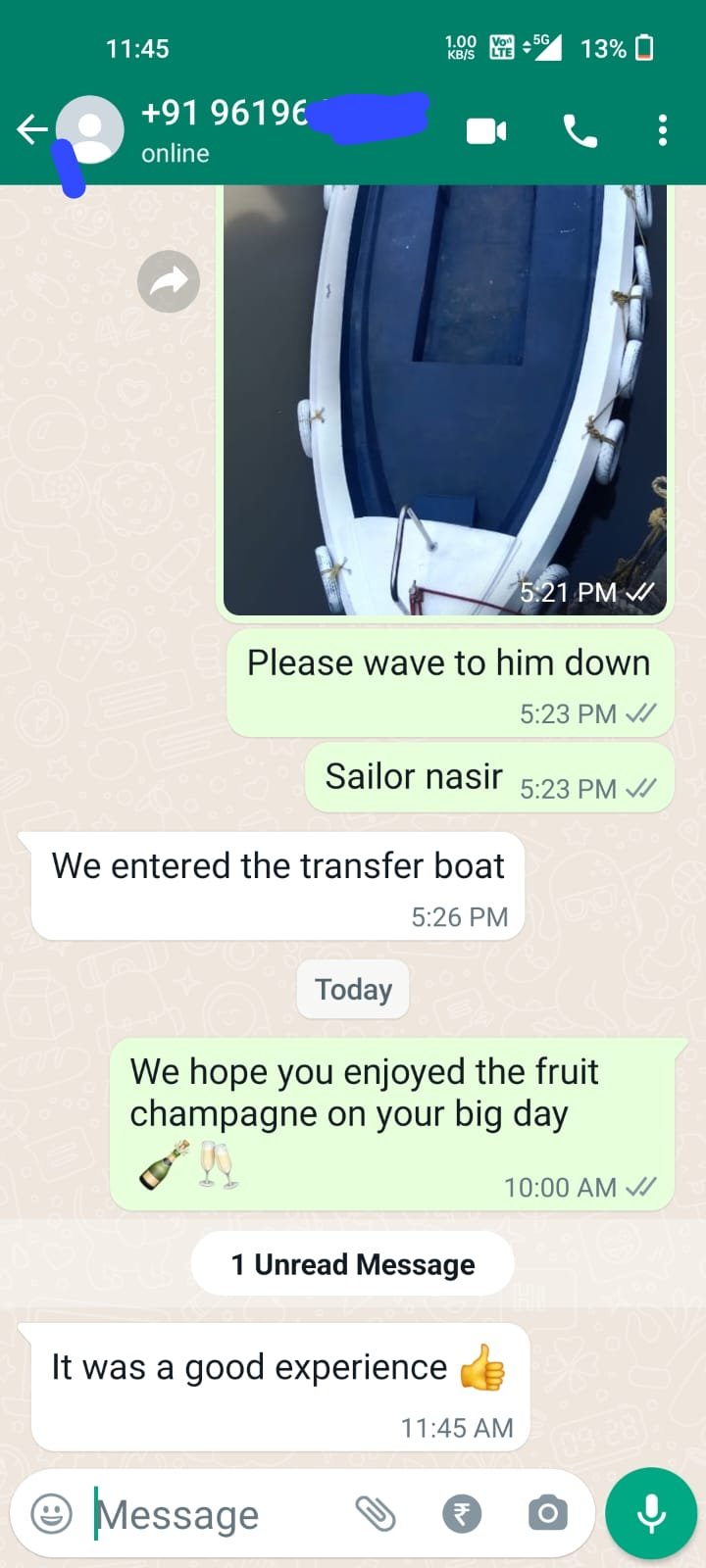The height and width of the screenshot is (1568, 706).
Task: Start a voice call
Action: [580, 131]
